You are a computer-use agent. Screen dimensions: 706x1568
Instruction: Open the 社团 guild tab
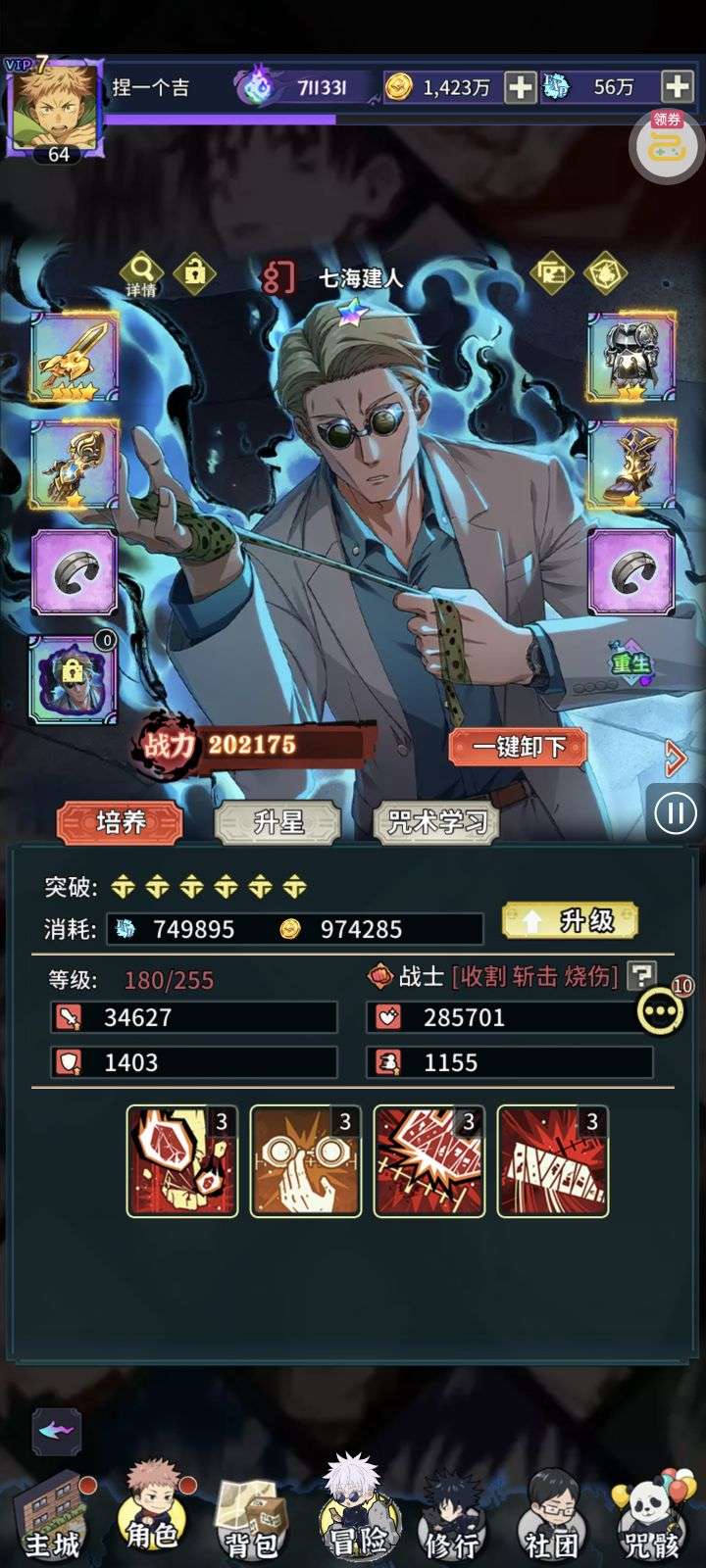tap(552, 1519)
